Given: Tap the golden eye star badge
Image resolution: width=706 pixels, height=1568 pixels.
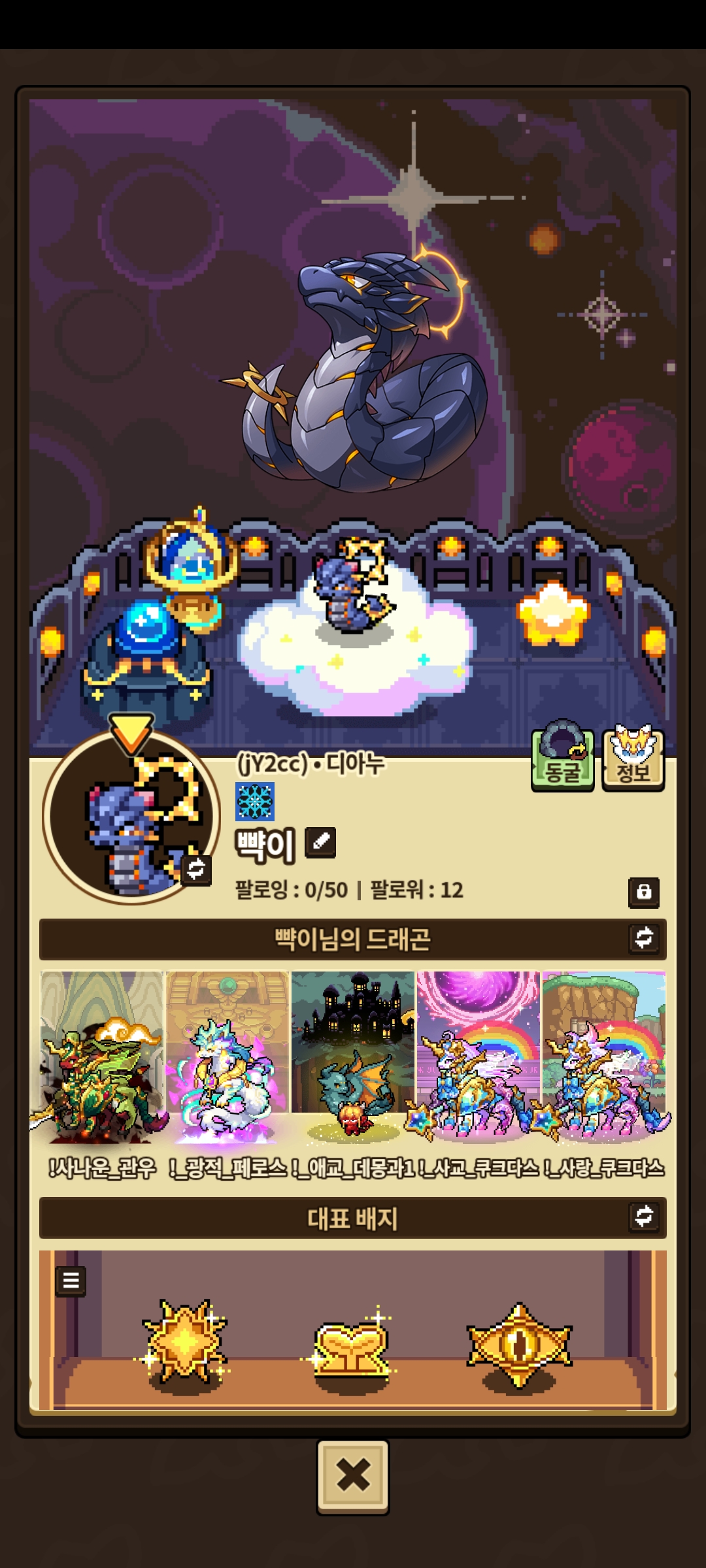Looking at the screenshot, I should [x=519, y=1345].
